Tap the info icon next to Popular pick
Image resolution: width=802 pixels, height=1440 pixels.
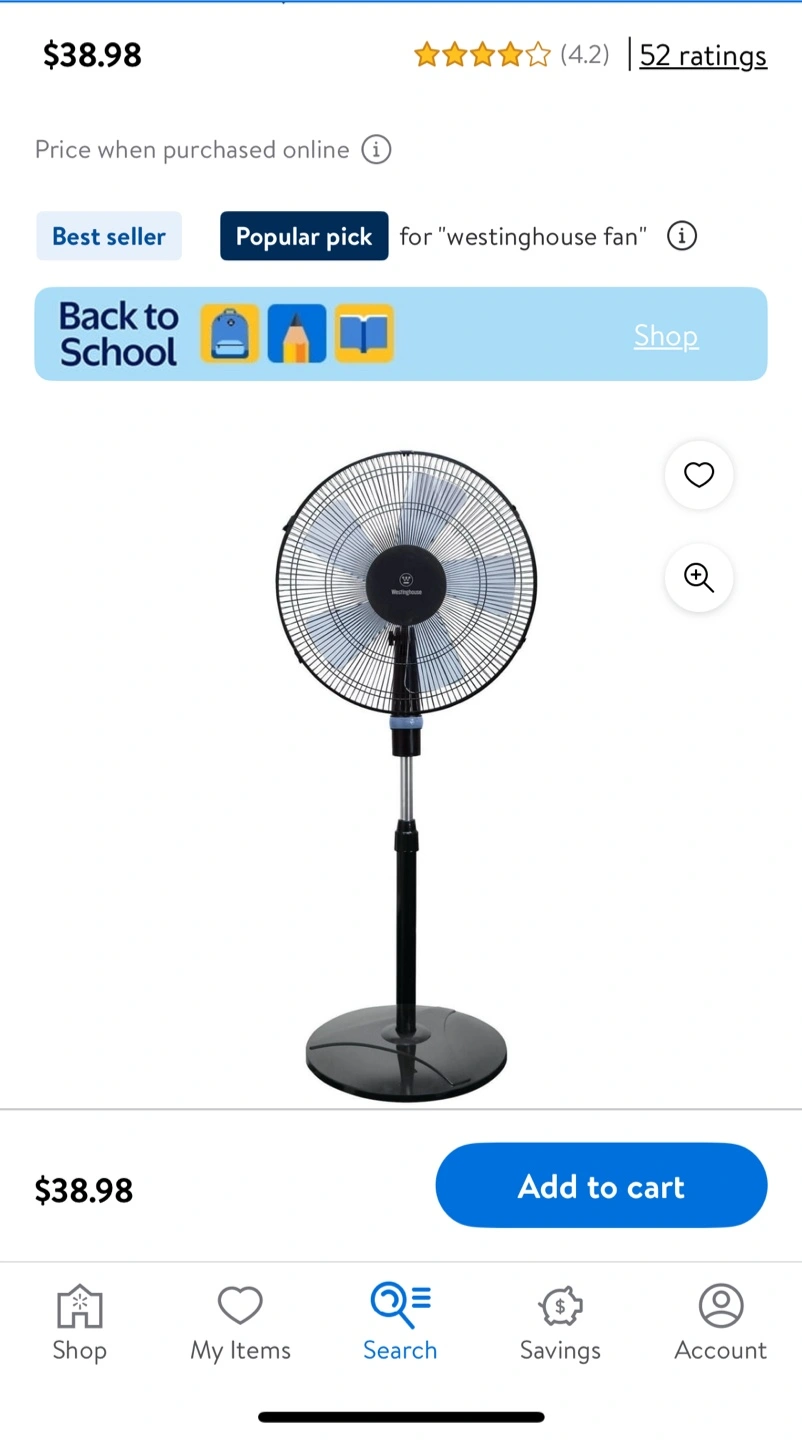[x=682, y=236]
